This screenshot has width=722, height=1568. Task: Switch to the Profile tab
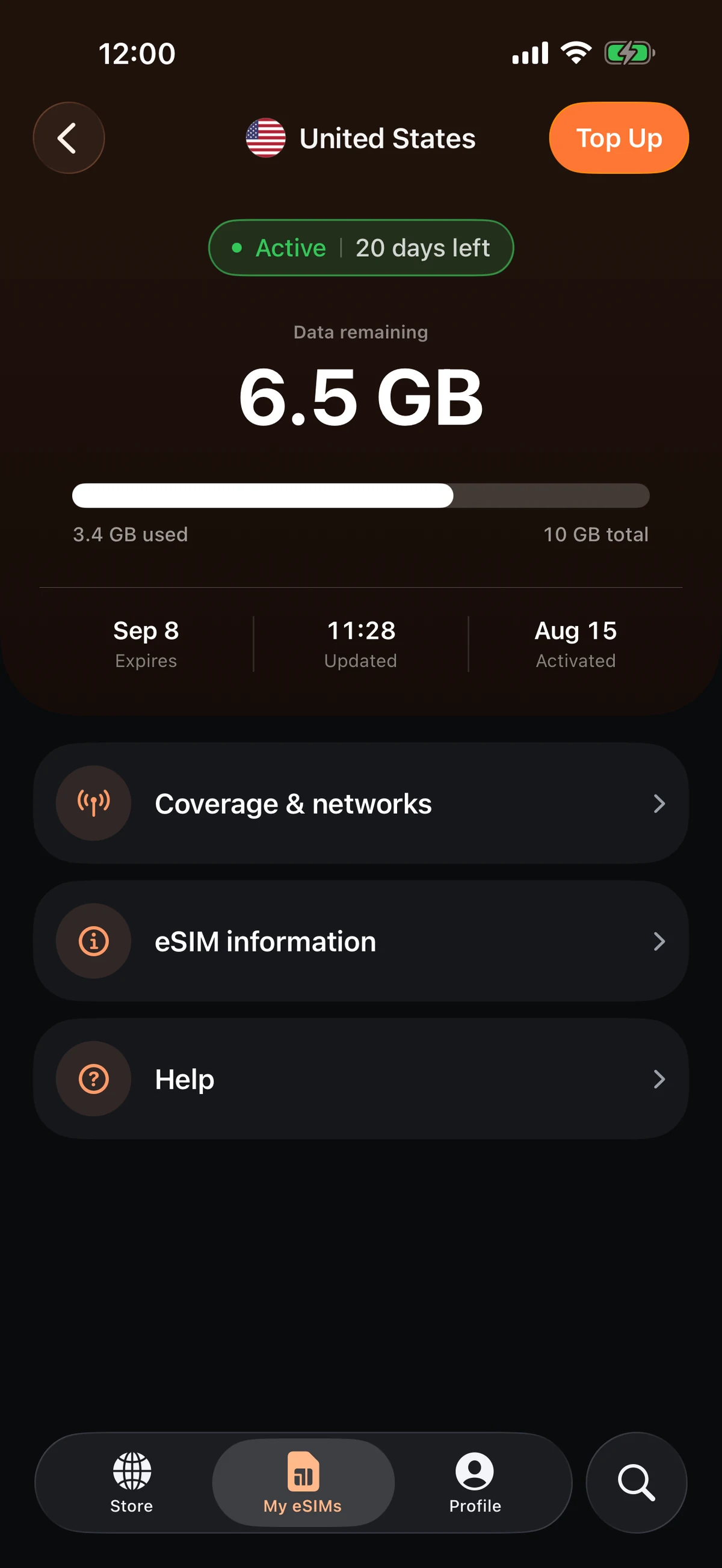475,1483
